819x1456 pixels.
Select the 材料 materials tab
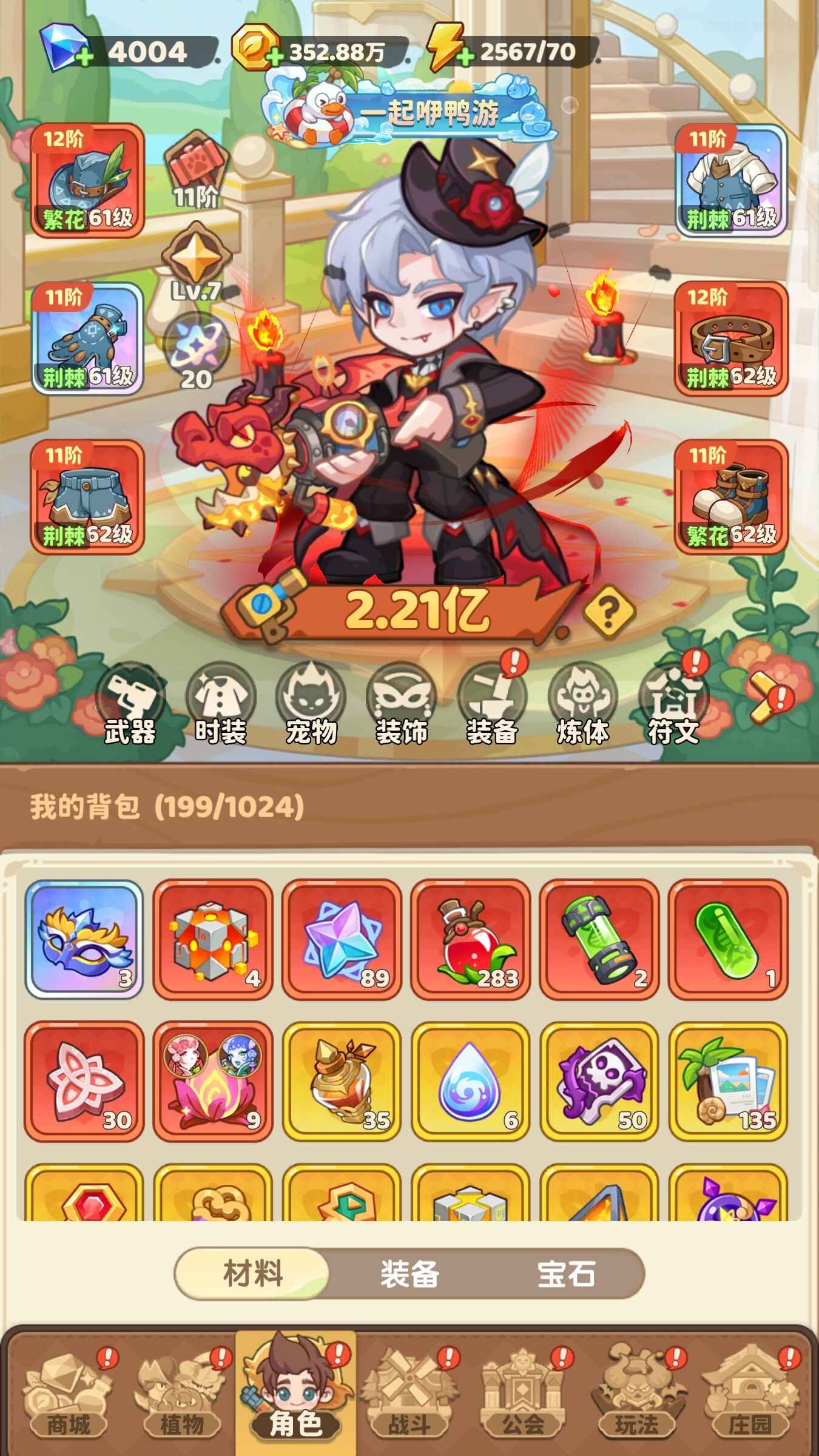[253, 1273]
